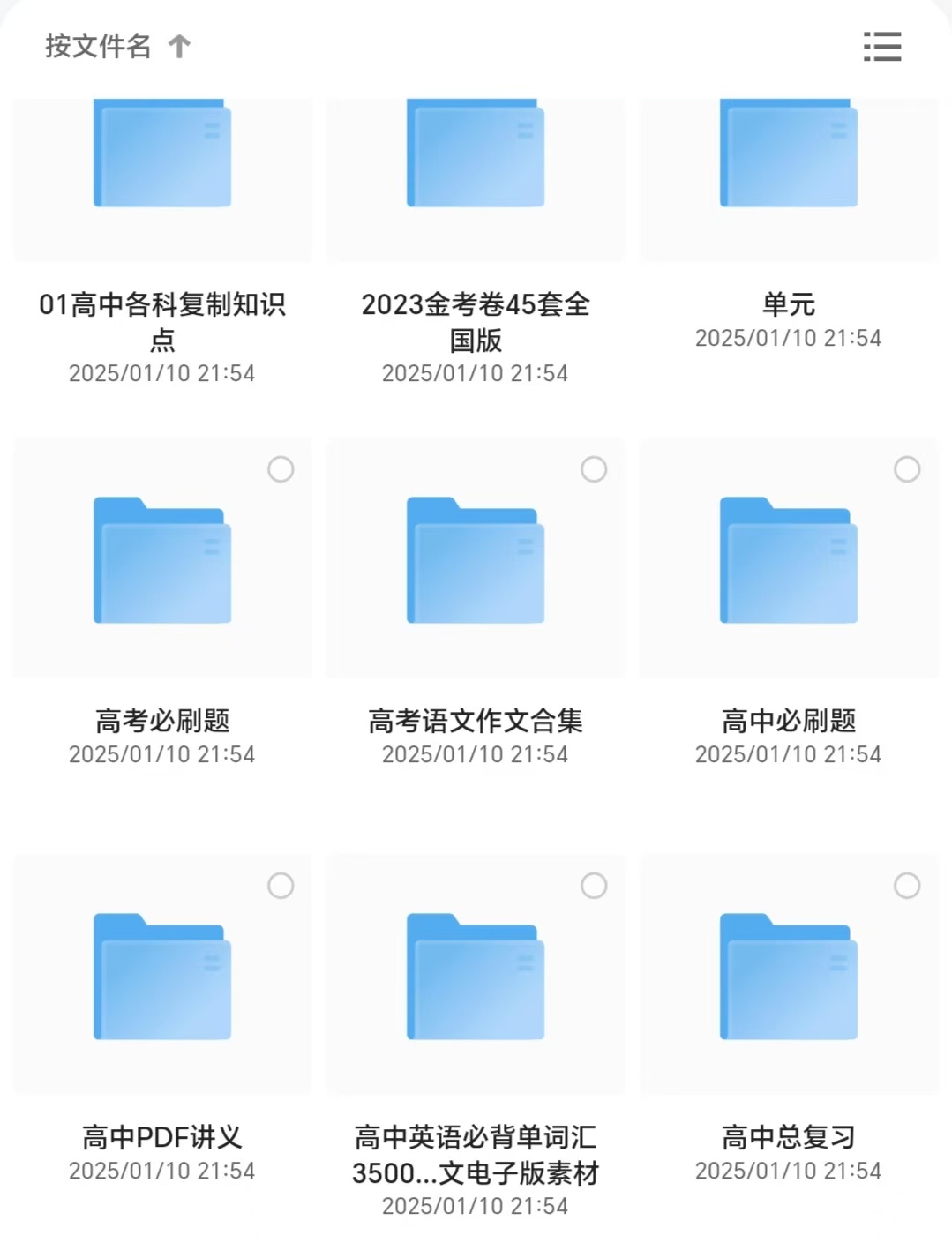This screenshot has width=952, height=1243.
Task: Open the 高中PDF讲义 folder
Action: coord(162,977)
